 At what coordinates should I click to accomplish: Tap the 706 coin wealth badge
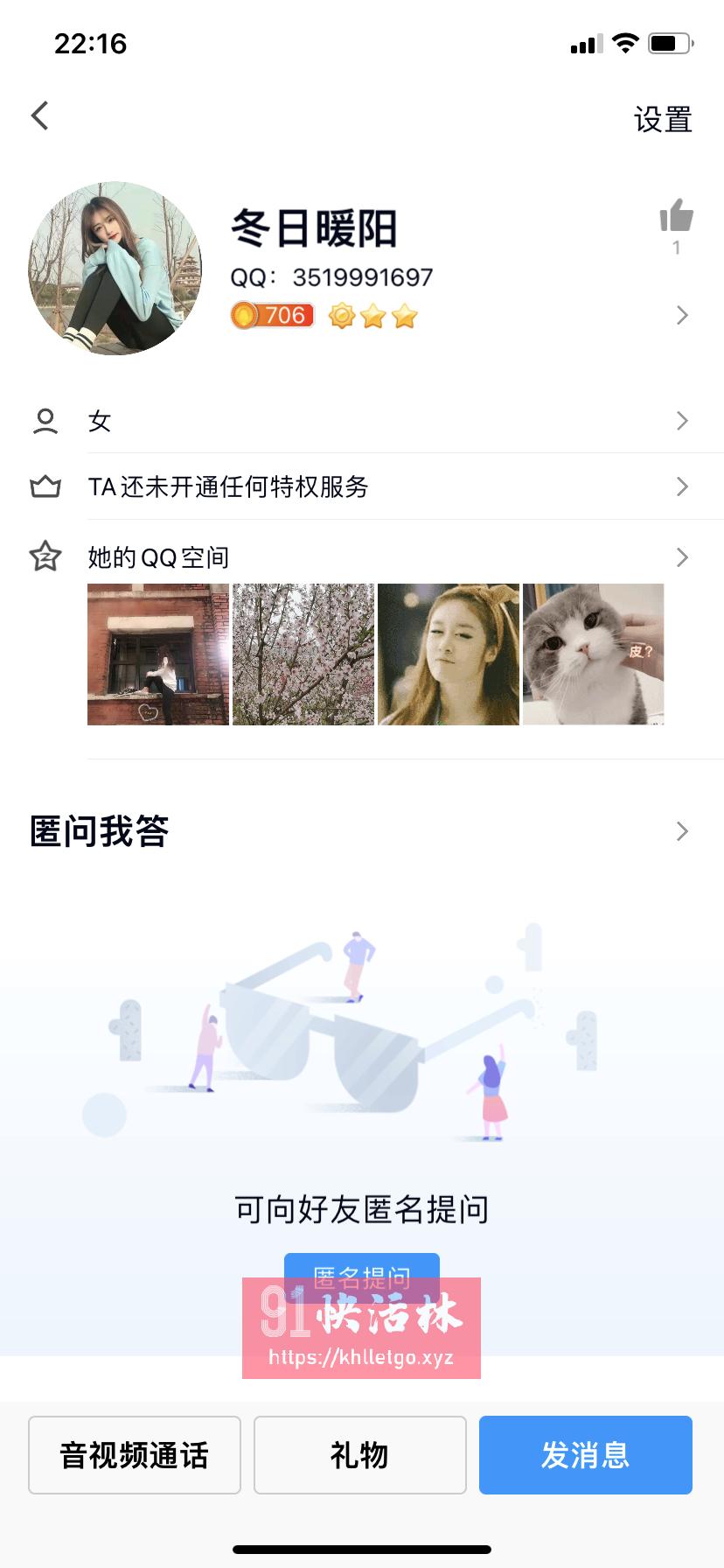272,315
